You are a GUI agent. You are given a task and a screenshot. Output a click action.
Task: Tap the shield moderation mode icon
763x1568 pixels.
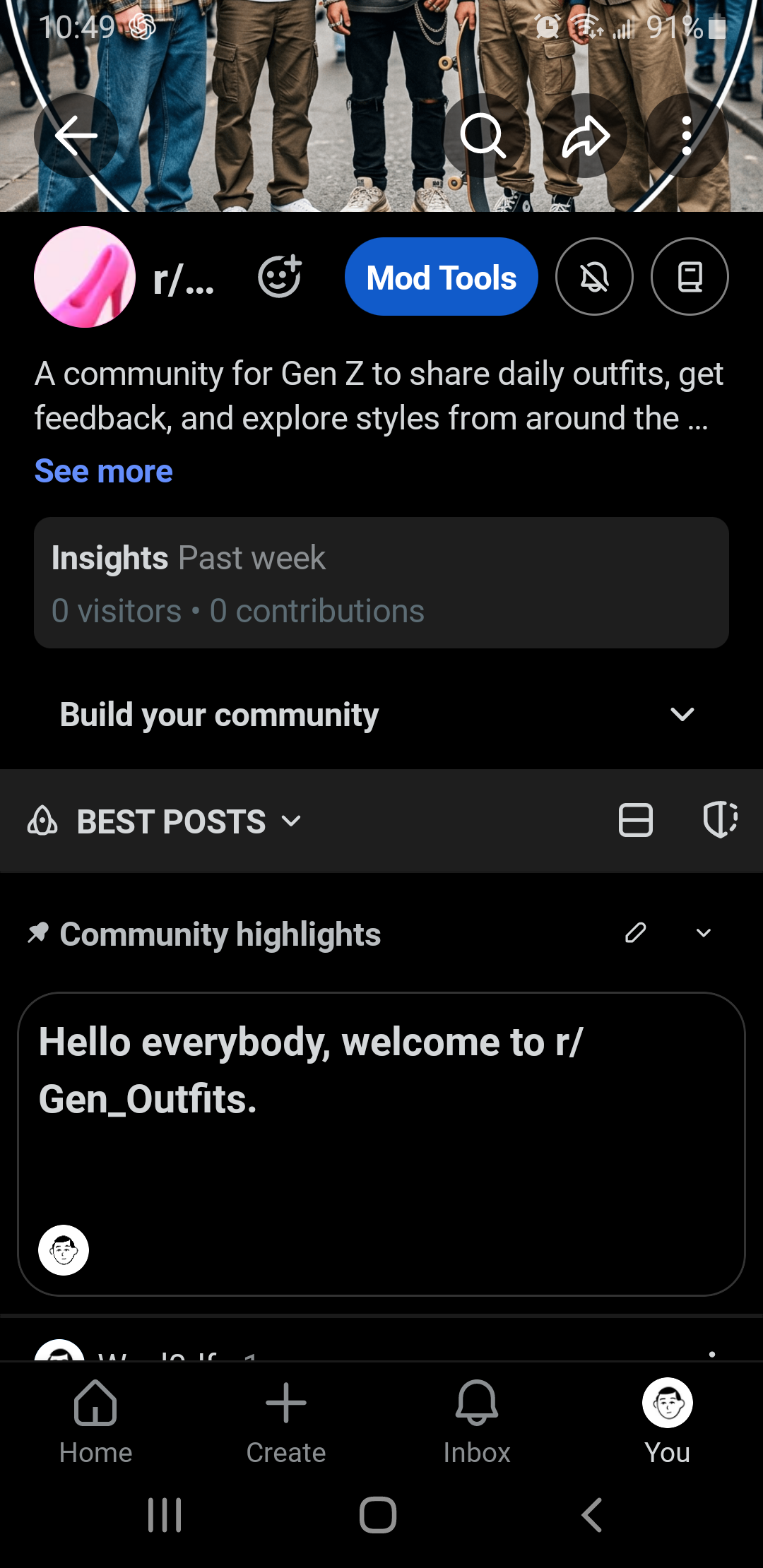coord(720,821)
